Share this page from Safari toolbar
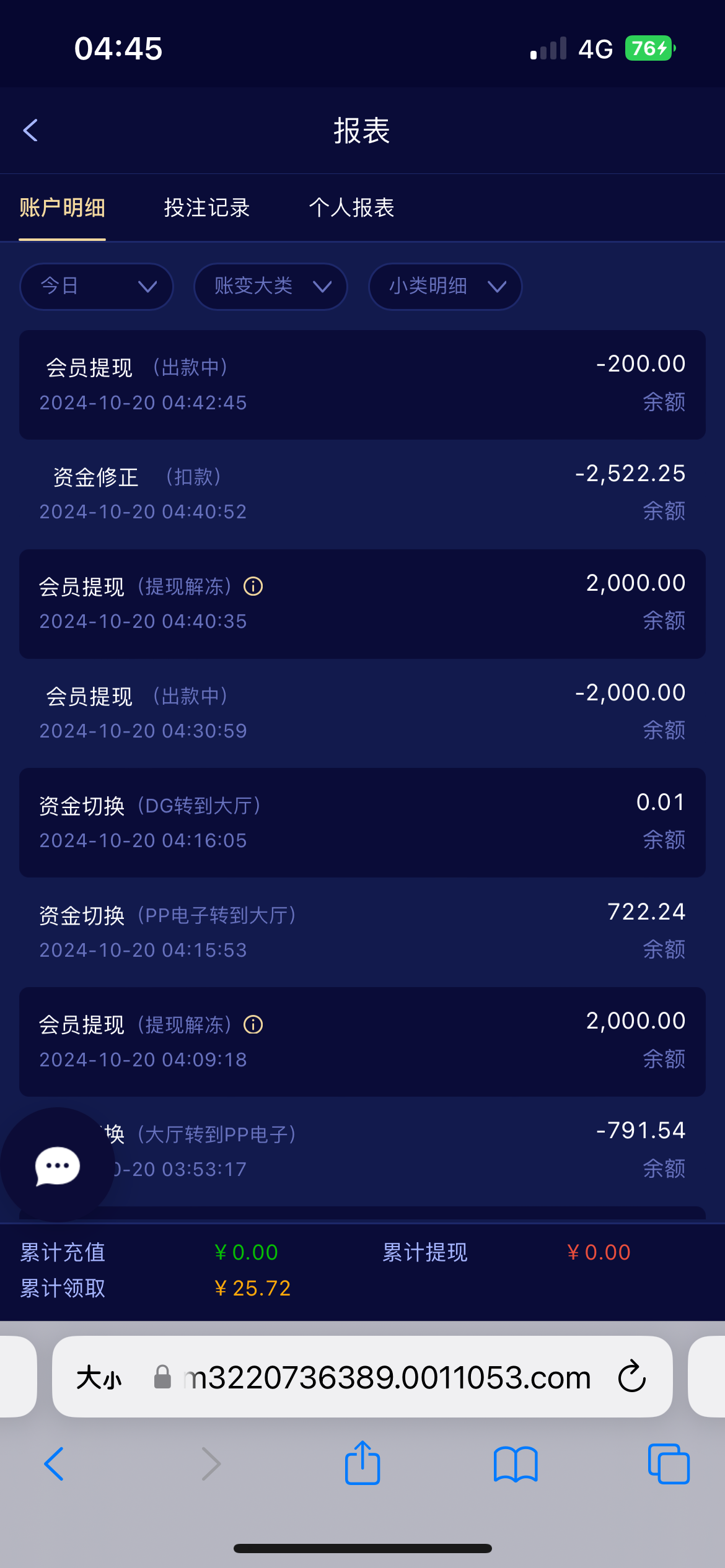Viewport: 725px width, 1568px height. coord(362,1464)
